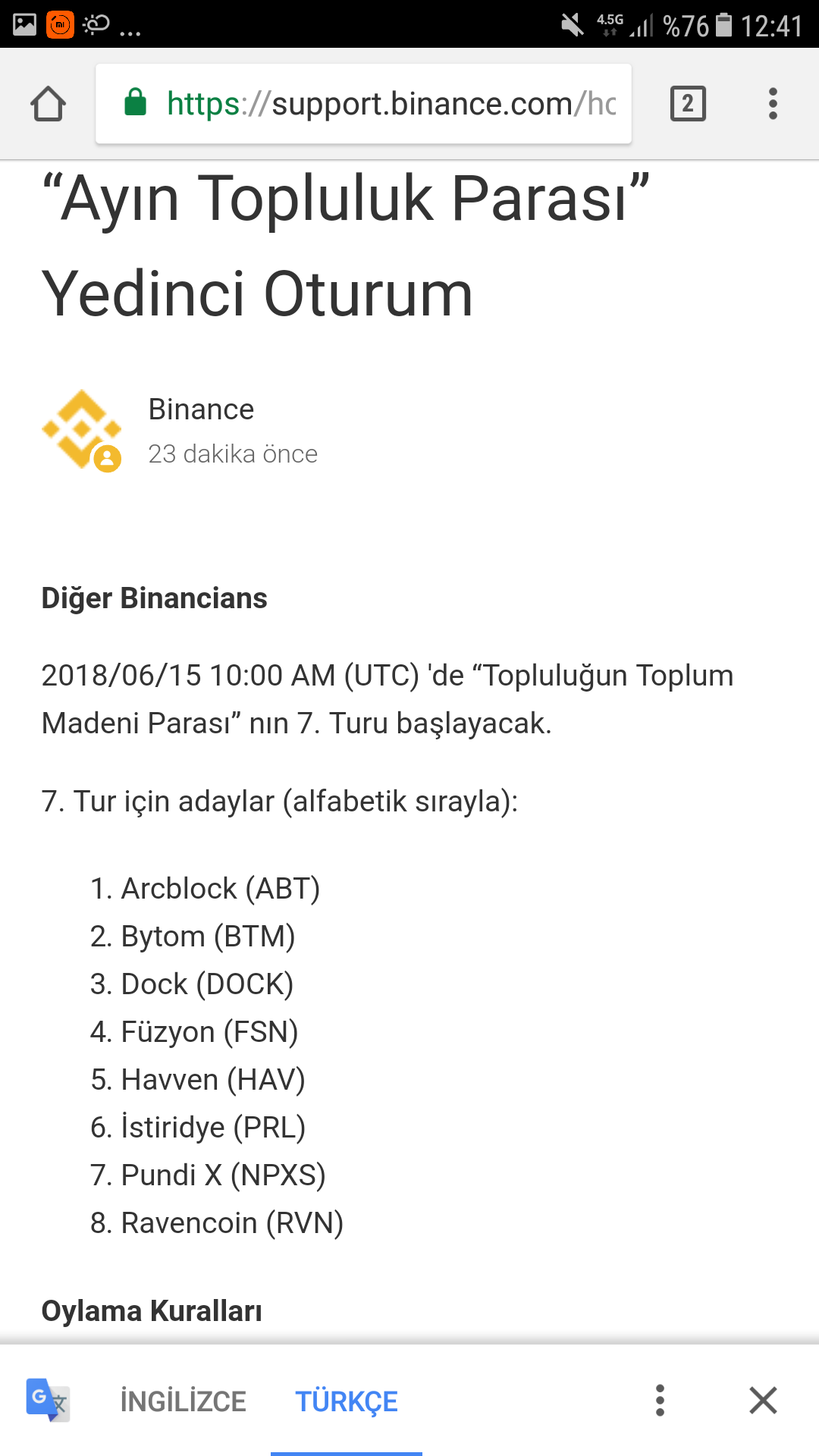Screen dimensions: 819x1456
Task: Open translate bar options menu
Action: [660, 1401]
